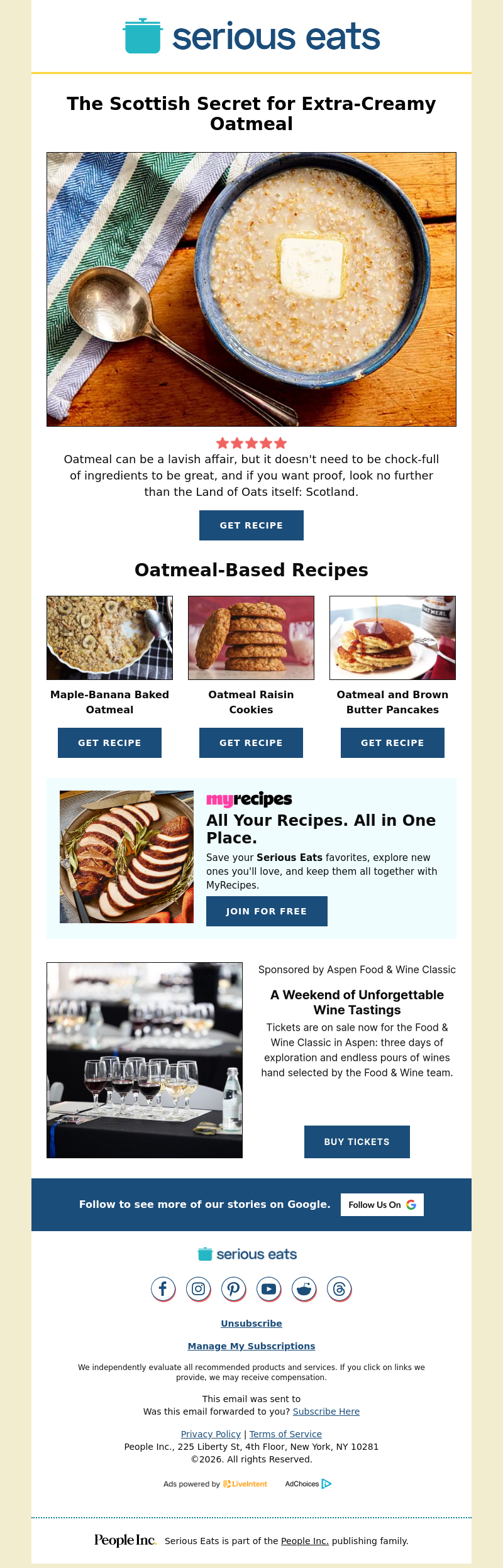Viewport: 503px width, 1568px height.
Task: Read the Privacy Policy
Action: click(211, 1434)
